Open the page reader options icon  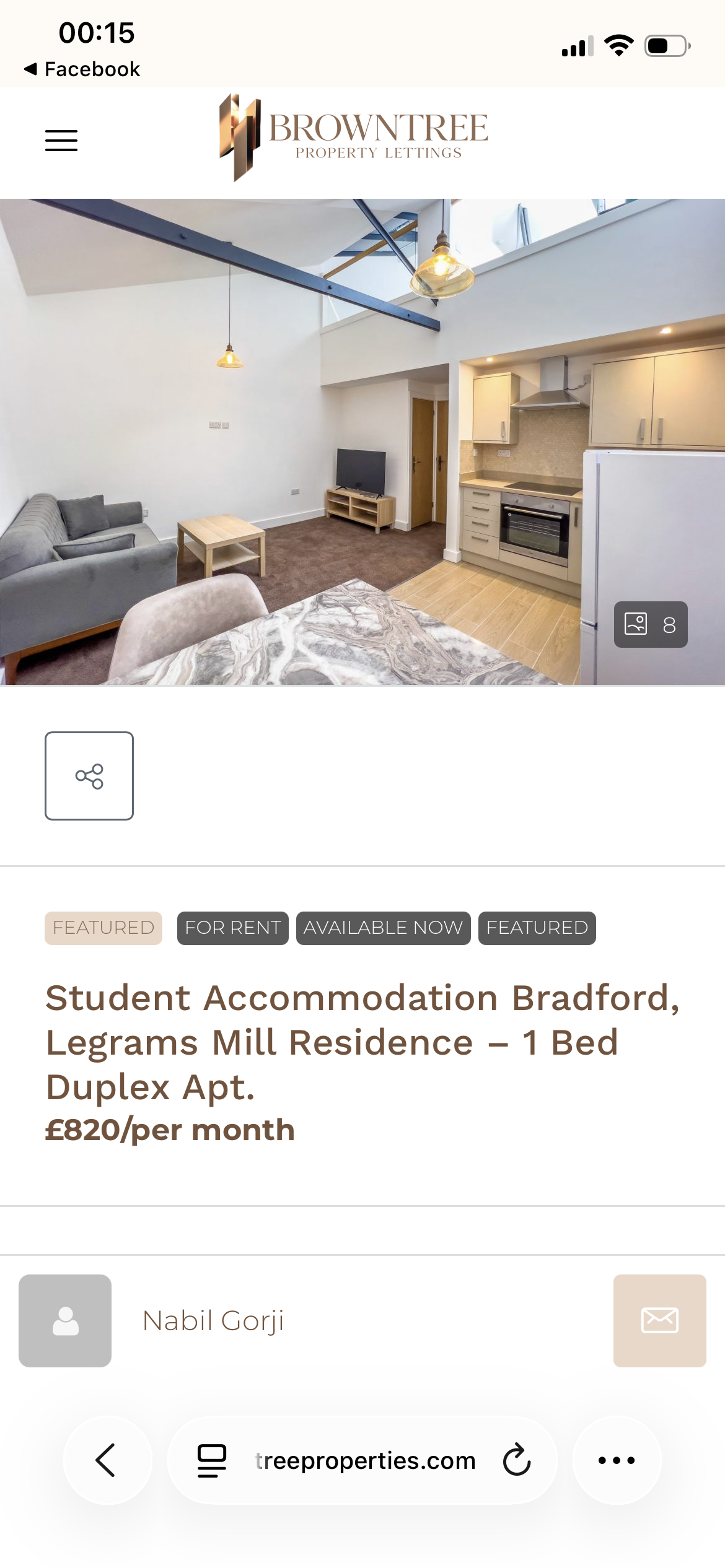211,1460
